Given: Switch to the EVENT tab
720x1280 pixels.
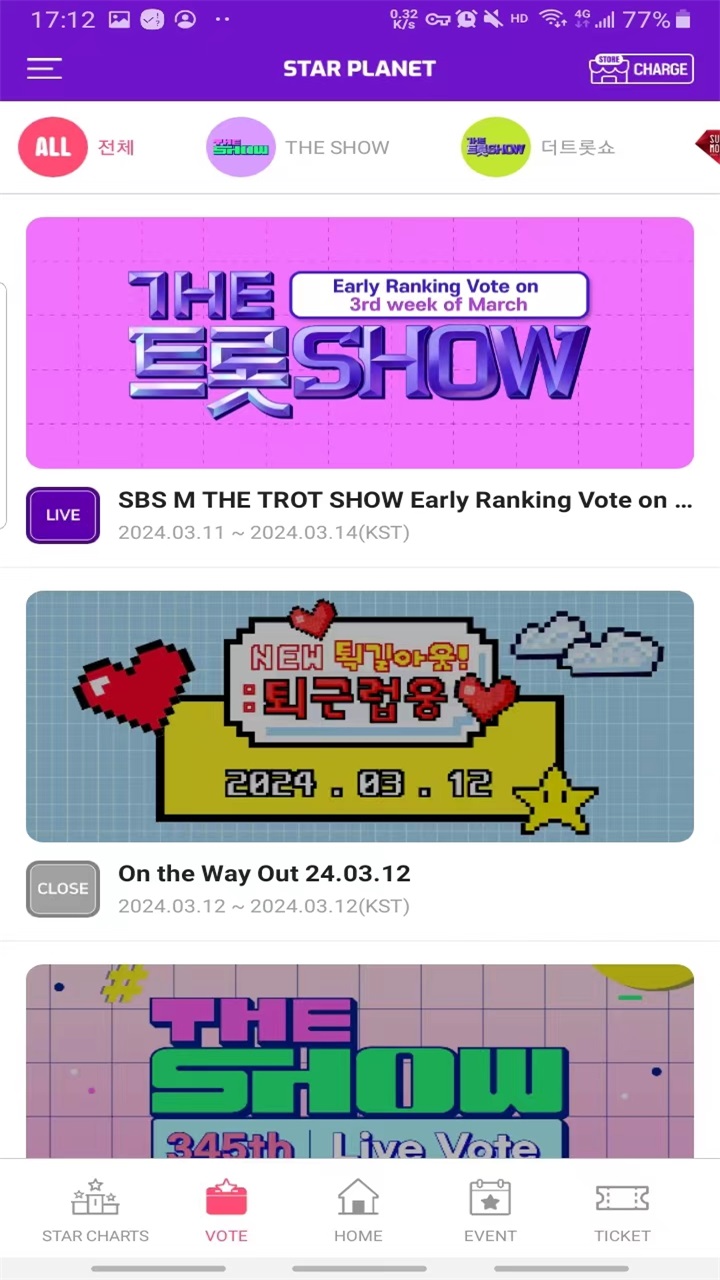Looking at the screenshot, I should [x=490, y=1210].
